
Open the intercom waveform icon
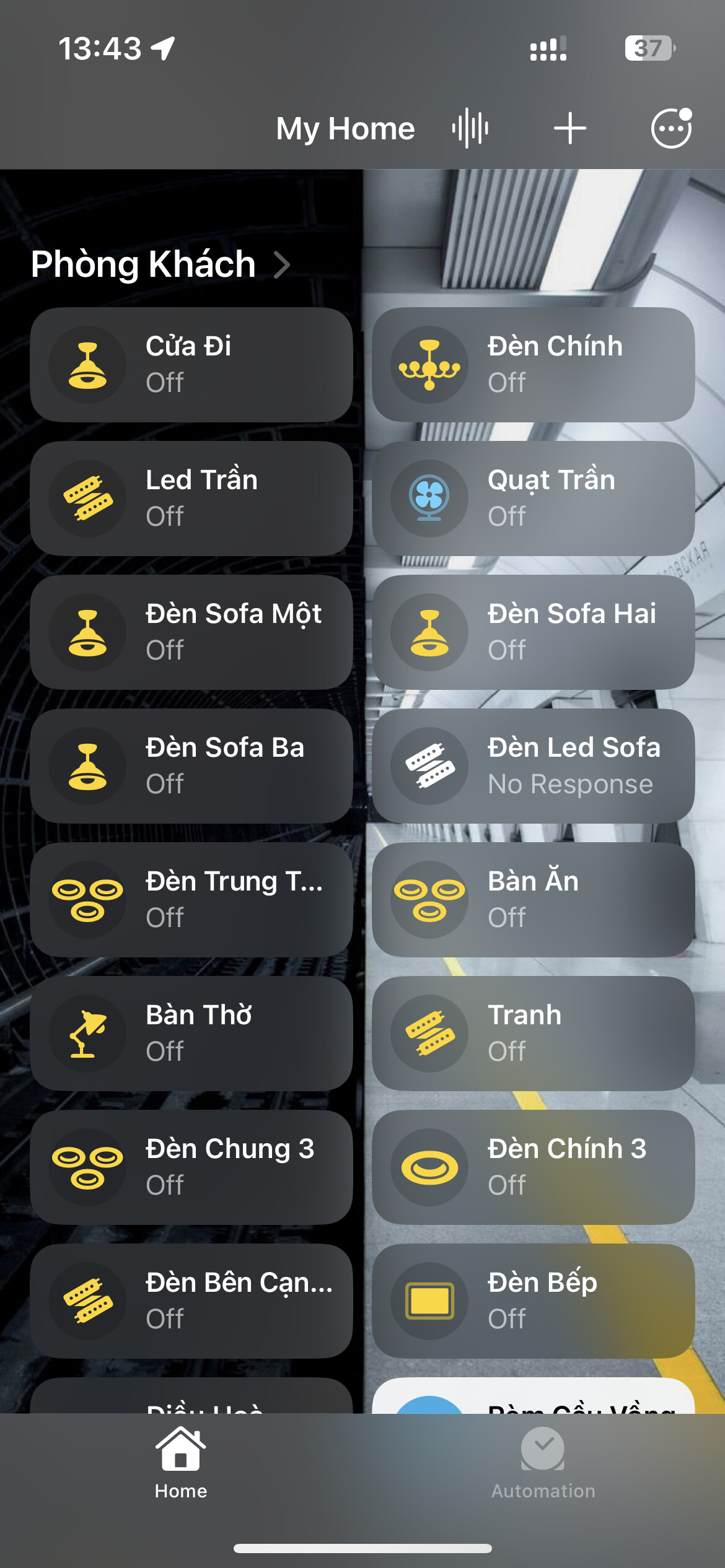[470, 129]
